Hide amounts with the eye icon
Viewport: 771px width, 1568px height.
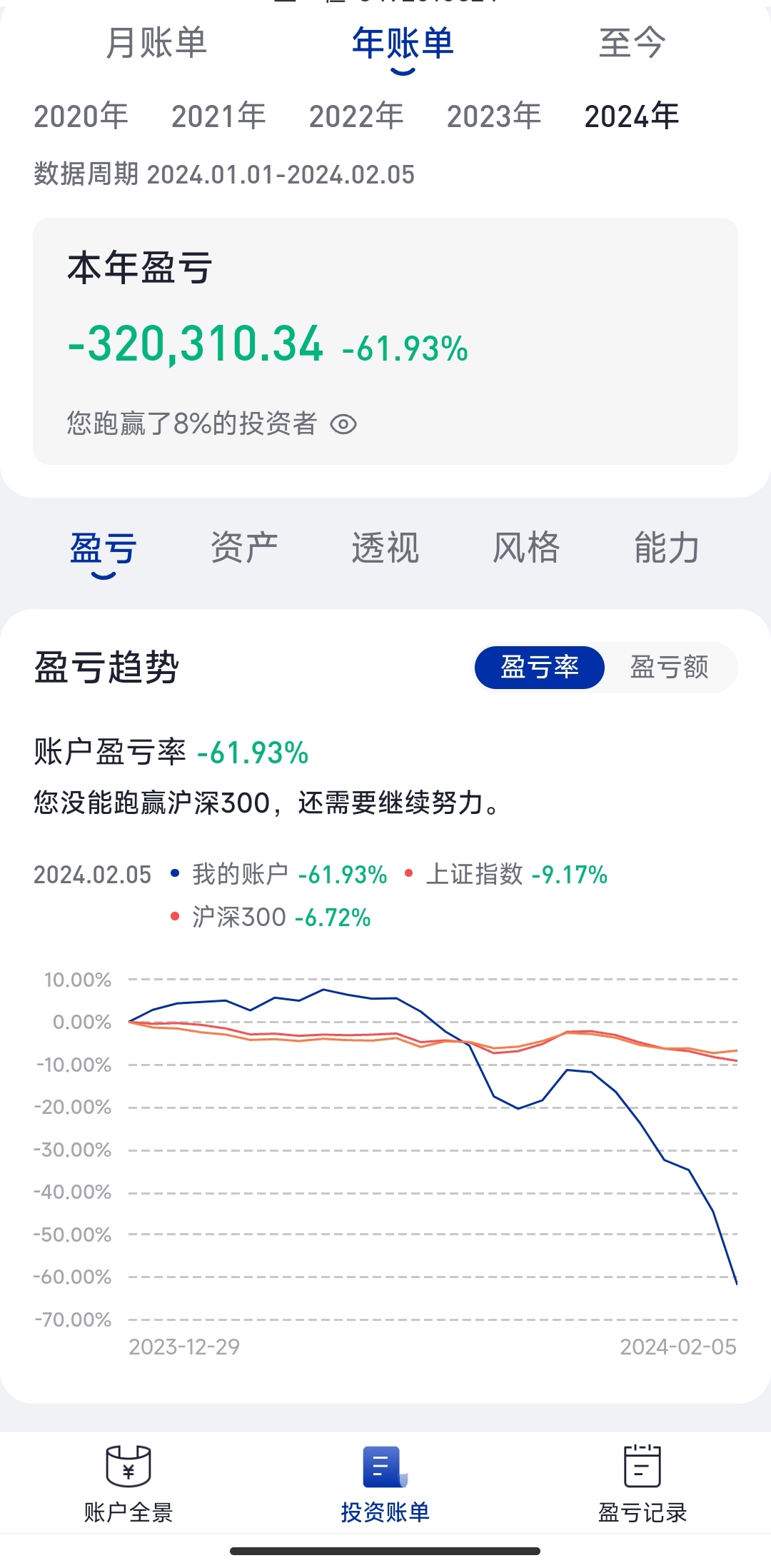[x=343, y=424]
